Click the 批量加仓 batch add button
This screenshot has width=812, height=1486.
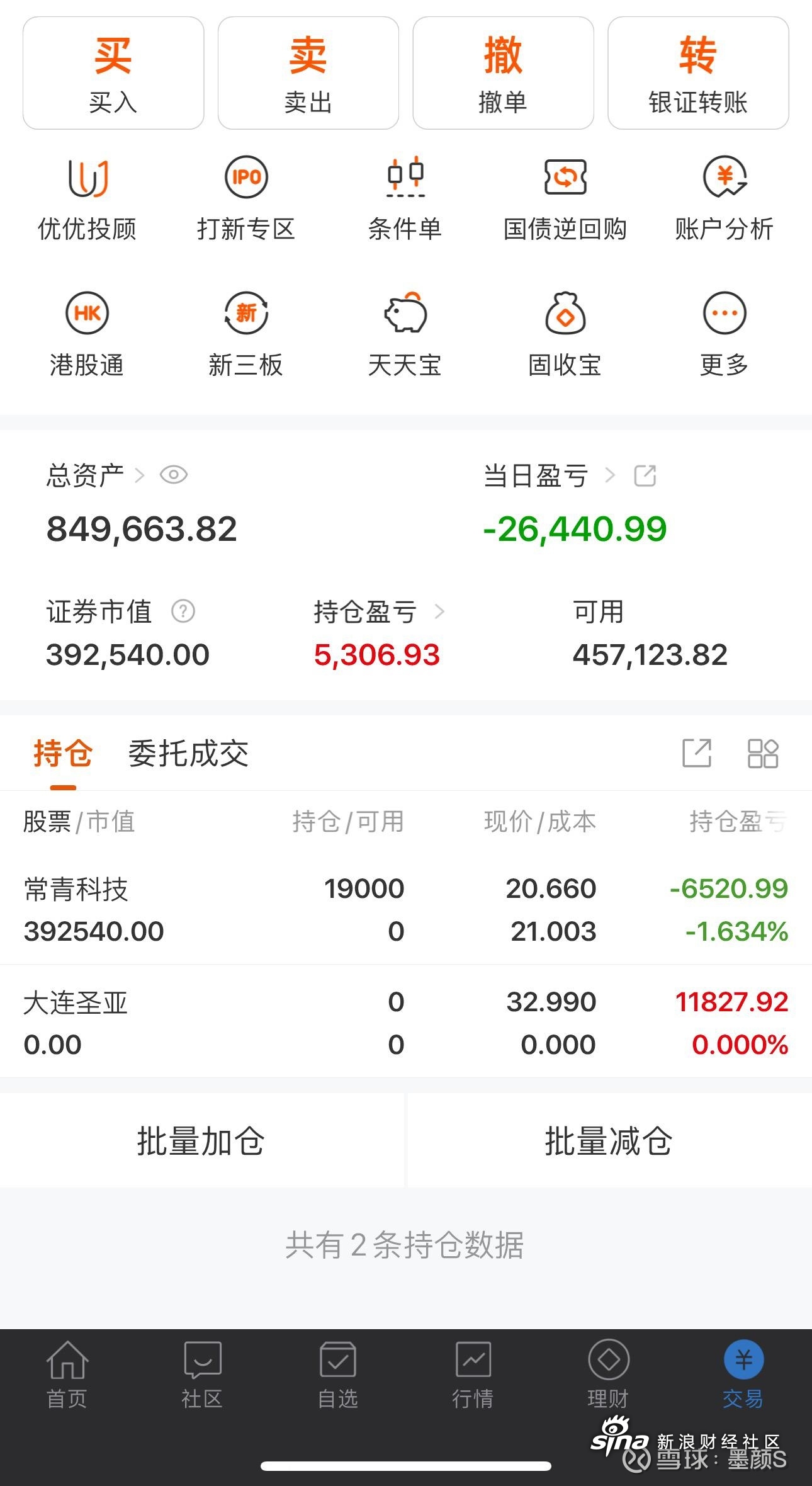coord(203,1141)
